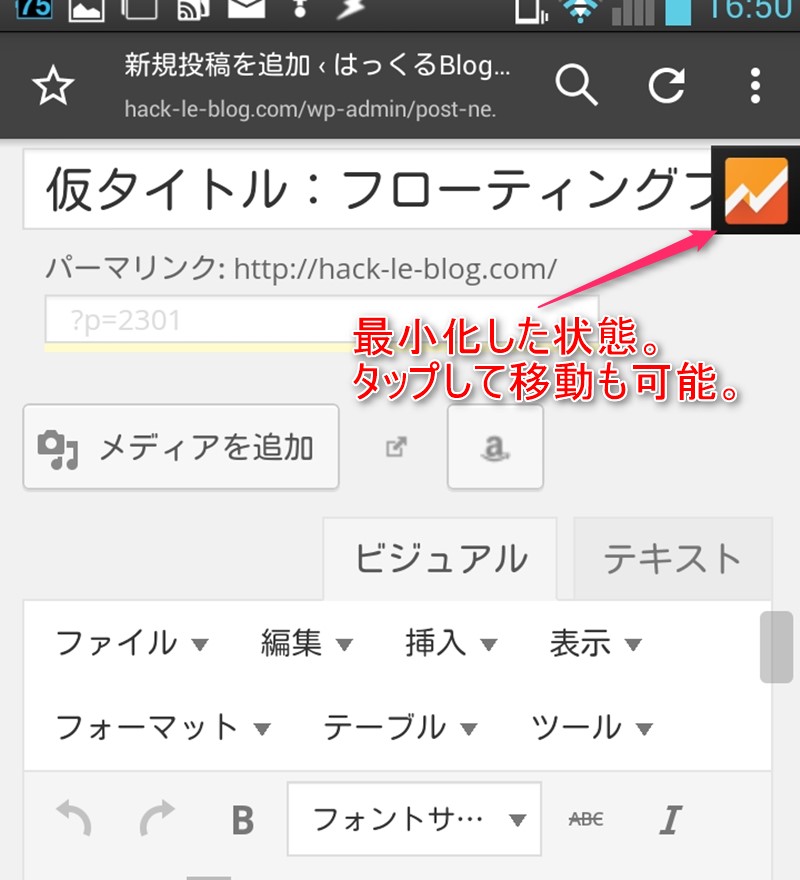Open the ファイル menu
The image size is (800, 880).
tap(132, 643)
